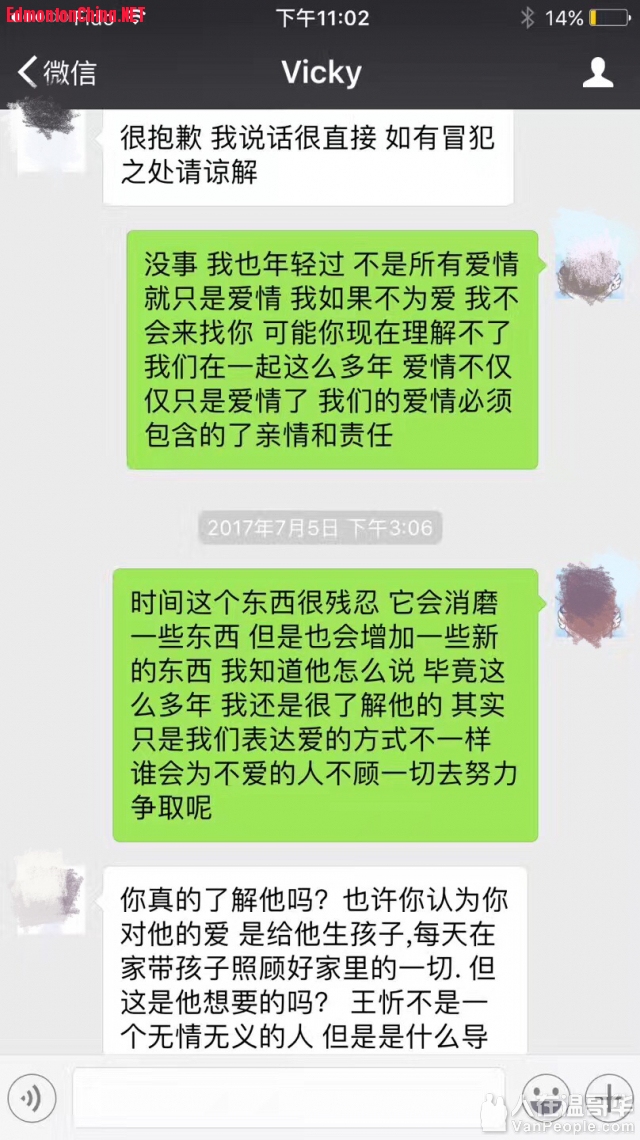Open Vicky's chat profile details
This screenshot has width=640, height=1140.
tap(597, 72)
